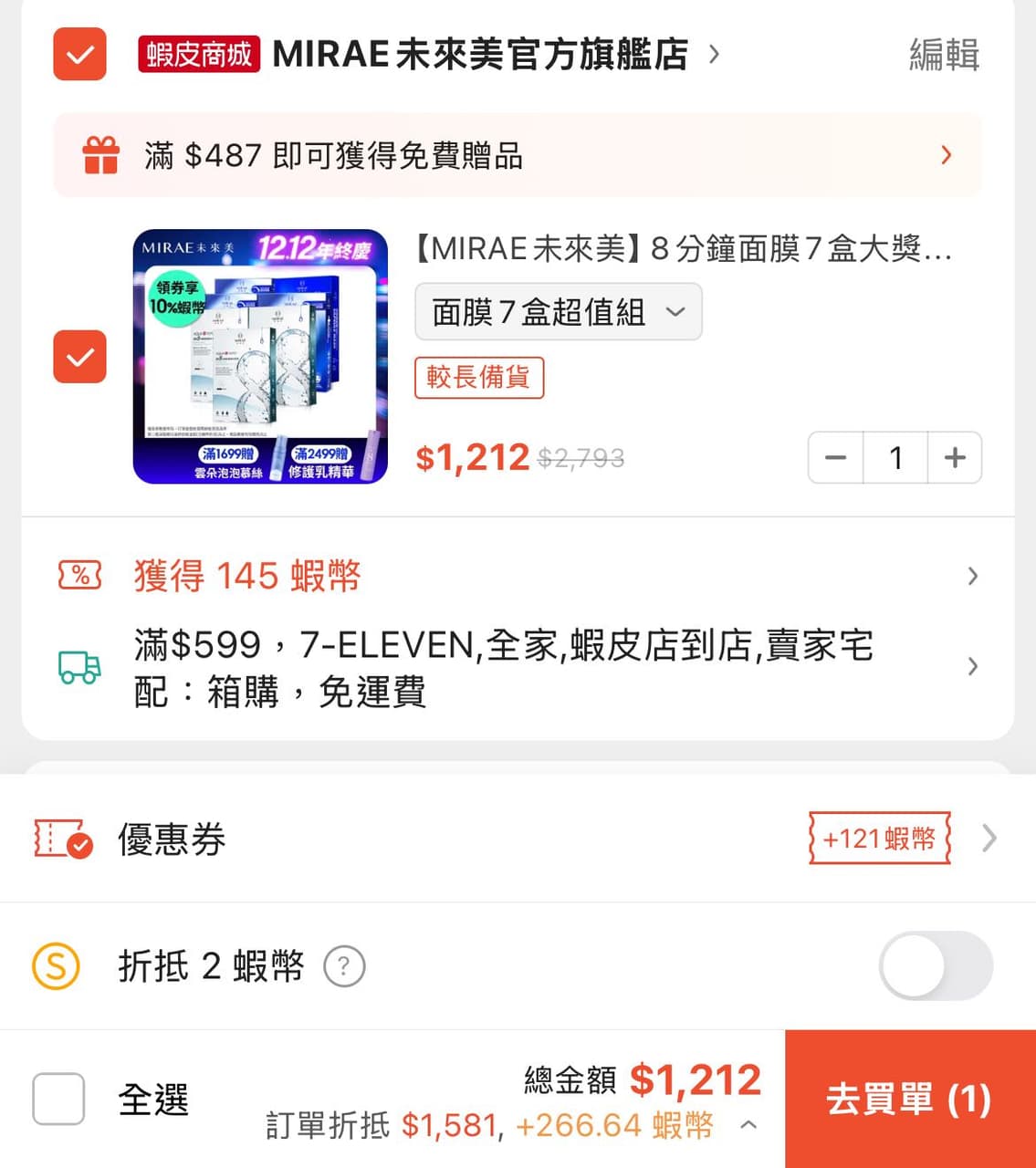Viewport: 1036px width, 1168px height.
Task: Expand the free gift banner details chevron
Action: click(947, 155)
